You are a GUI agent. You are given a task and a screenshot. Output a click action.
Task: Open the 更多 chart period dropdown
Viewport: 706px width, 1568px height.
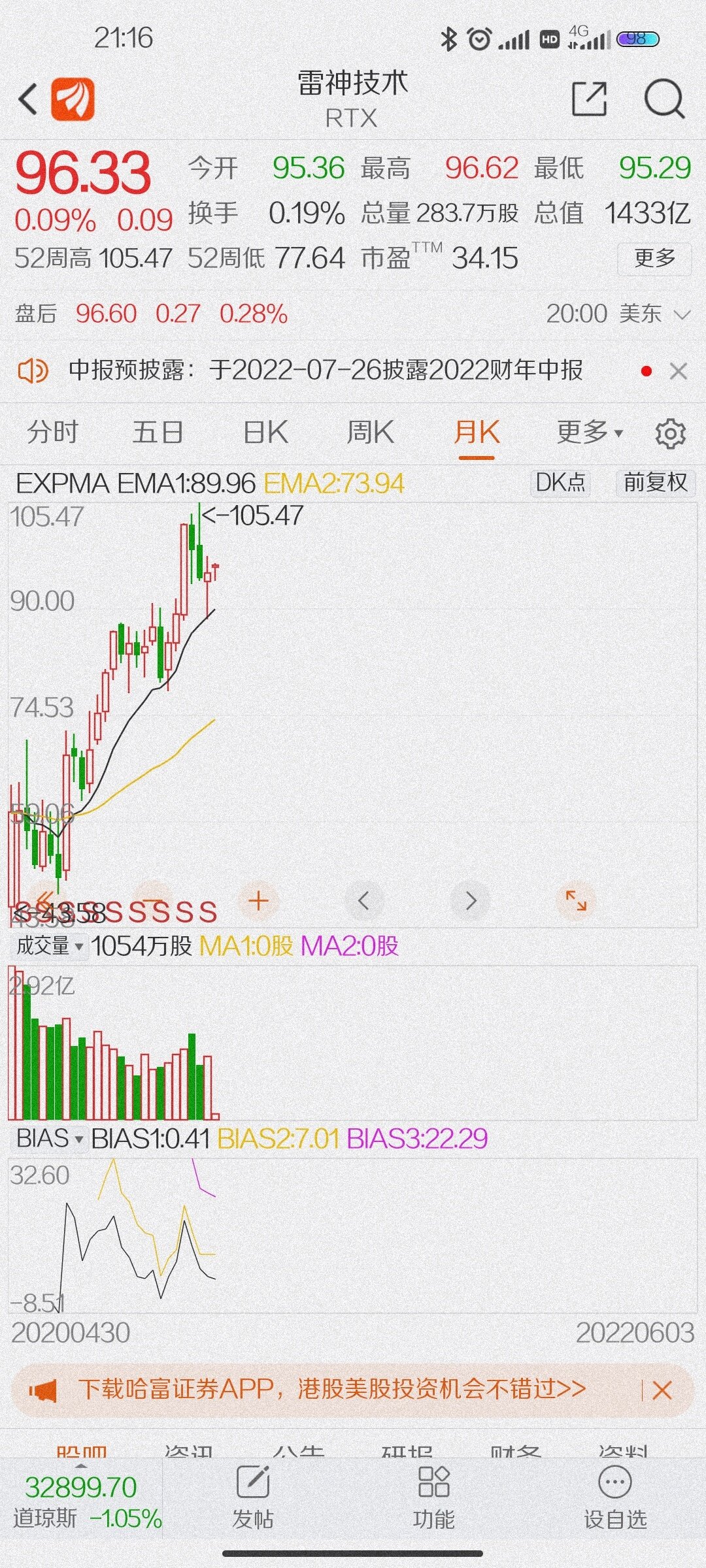pyautogui.click(x=590, y=433)
